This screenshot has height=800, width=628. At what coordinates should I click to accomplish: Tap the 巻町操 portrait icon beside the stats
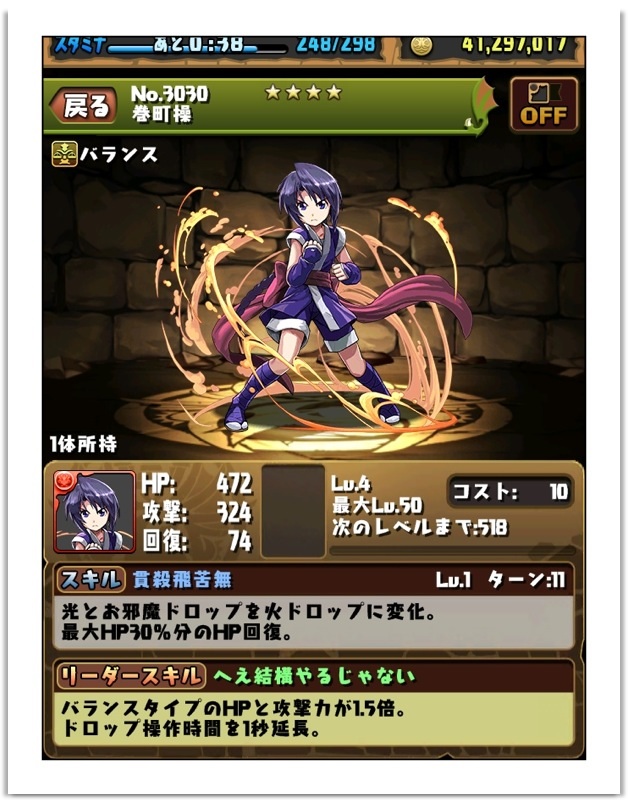pos(93,511)
